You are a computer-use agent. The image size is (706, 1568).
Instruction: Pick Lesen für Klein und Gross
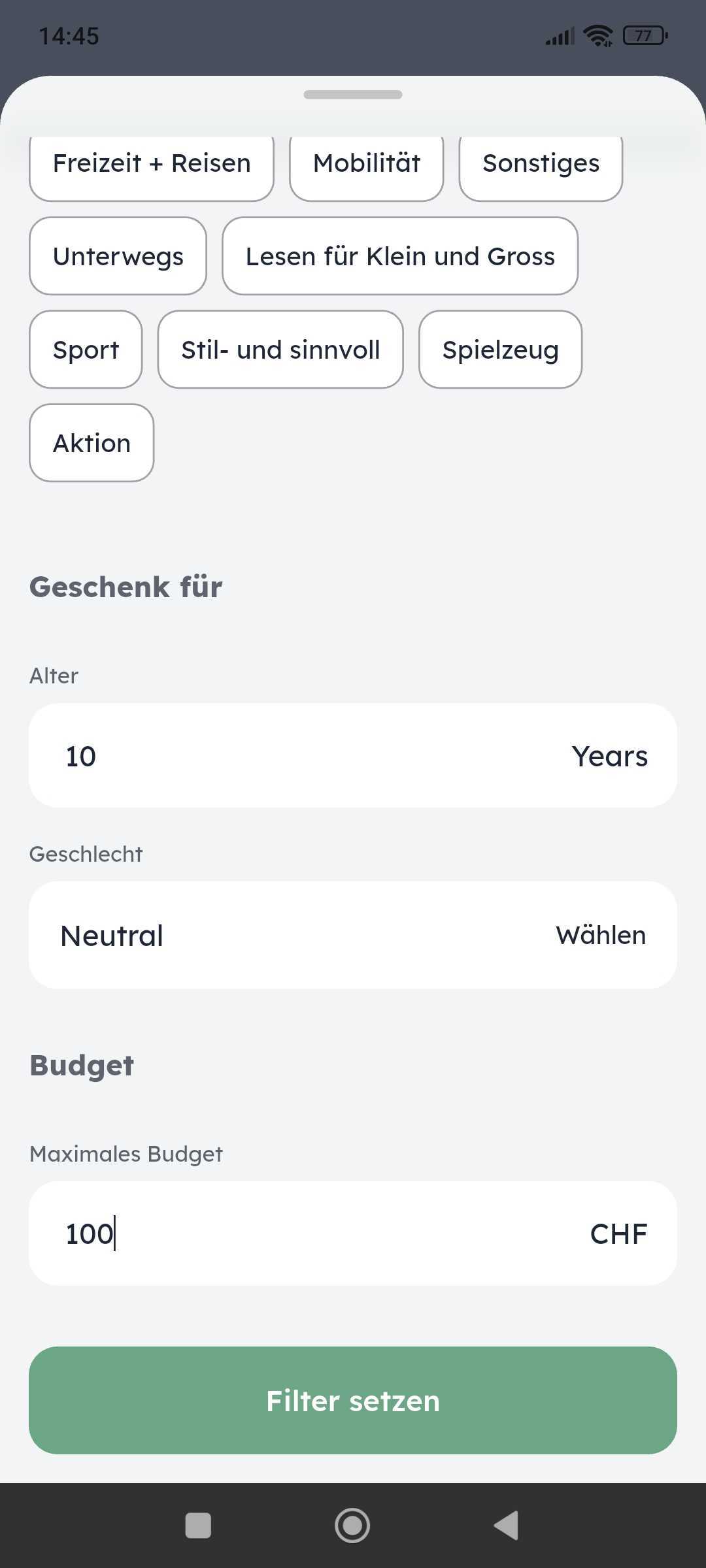[400, 256]
